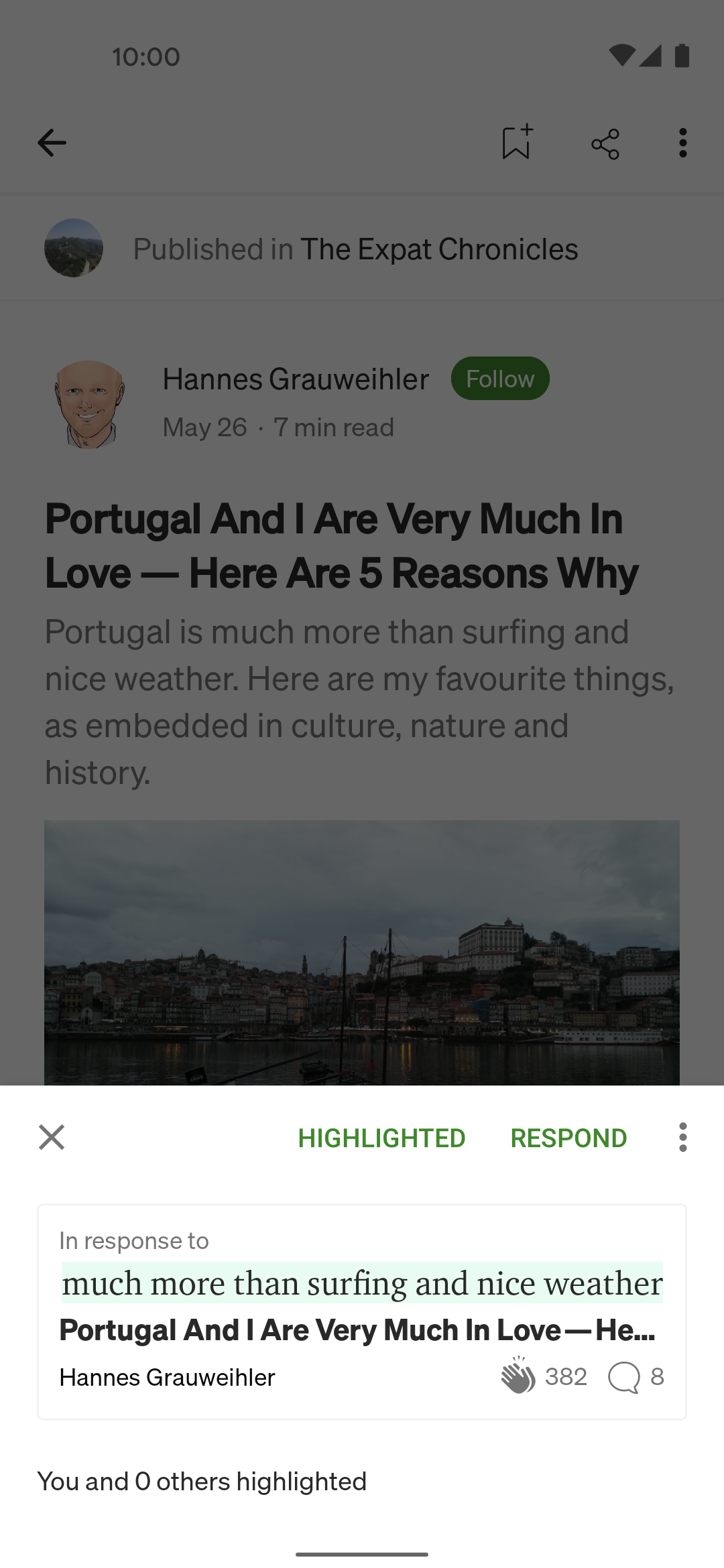
Task: Share the article
Action: coord(605,143)
